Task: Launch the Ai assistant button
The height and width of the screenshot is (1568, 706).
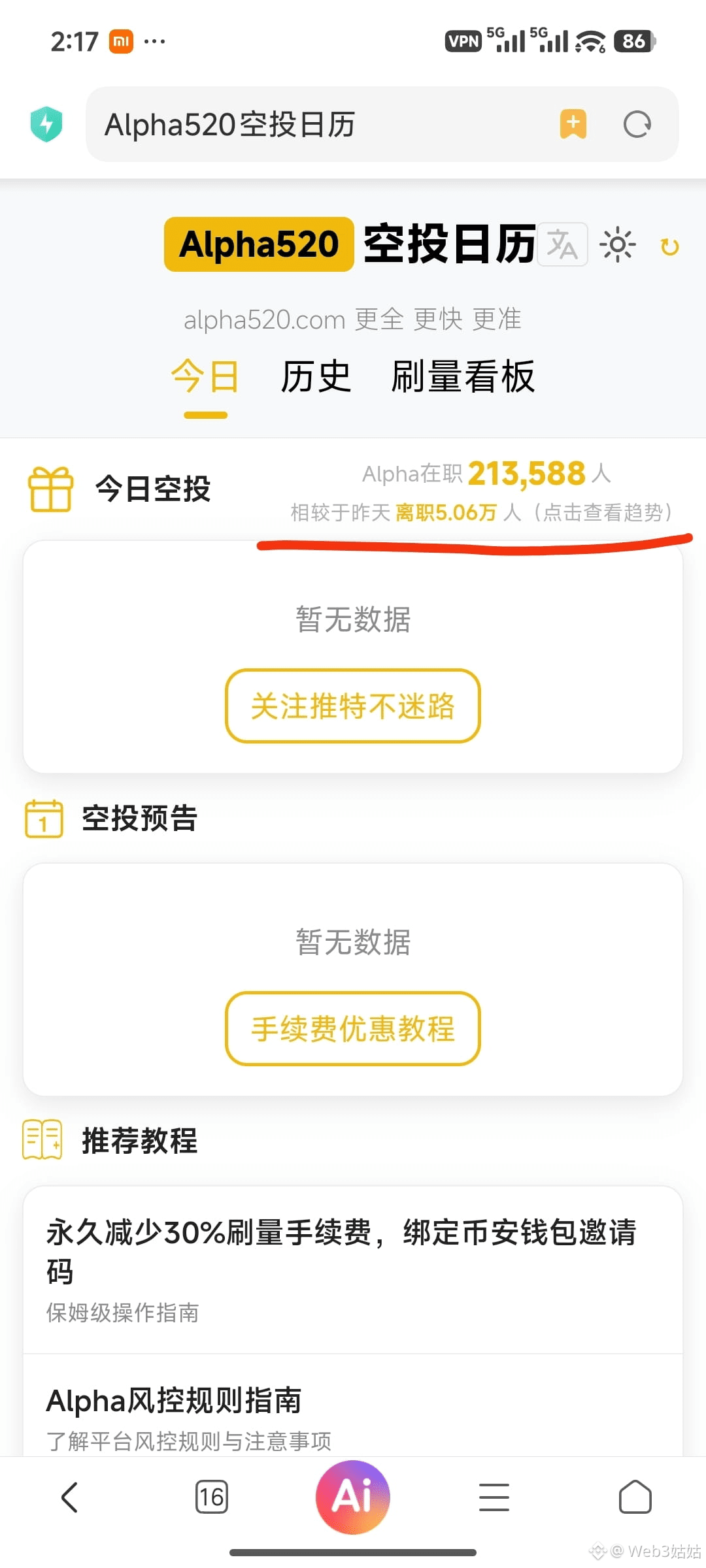Action: coord(353,1497)
